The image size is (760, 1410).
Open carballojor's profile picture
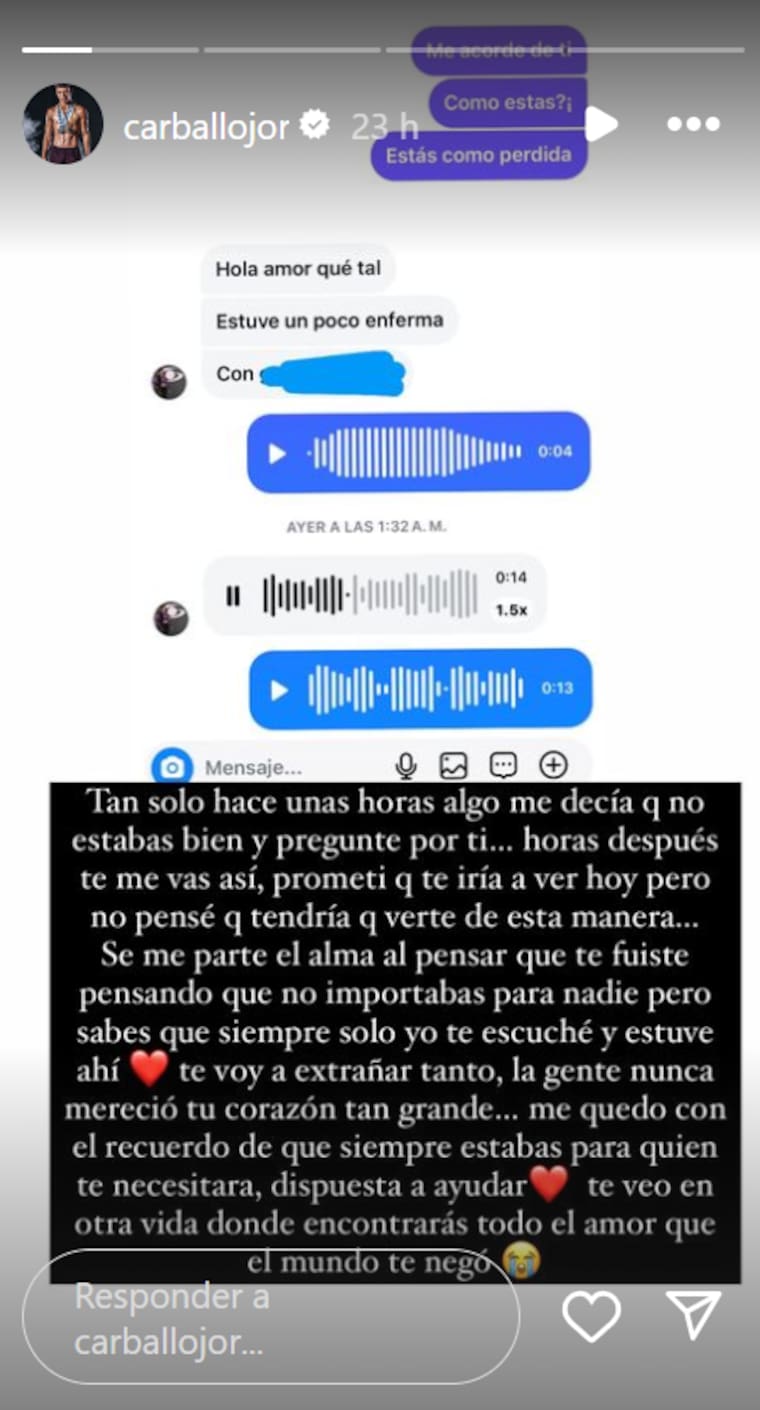click(63, 124)
